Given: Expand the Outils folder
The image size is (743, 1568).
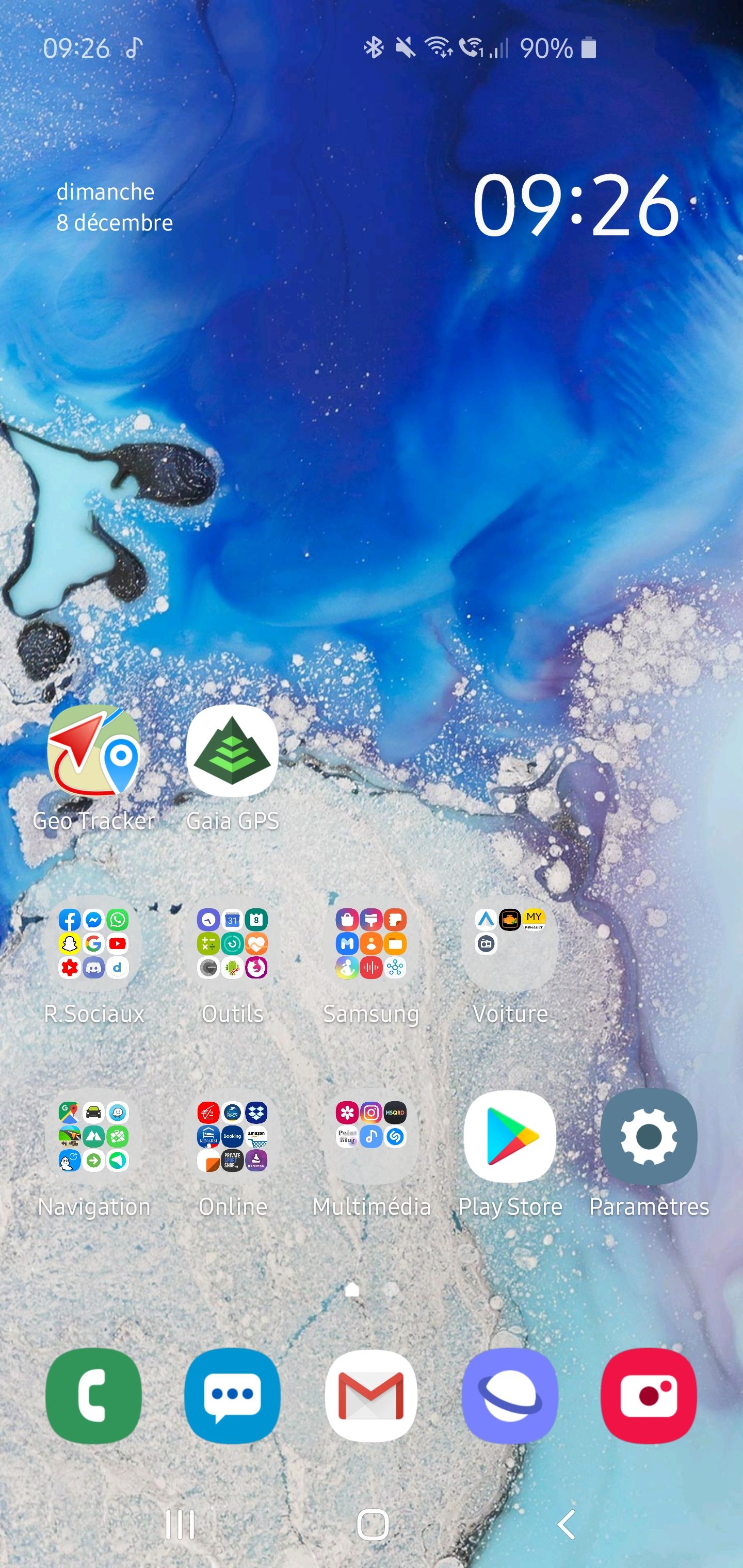Looking at the screenshot, I should click(x=232, y=943).
